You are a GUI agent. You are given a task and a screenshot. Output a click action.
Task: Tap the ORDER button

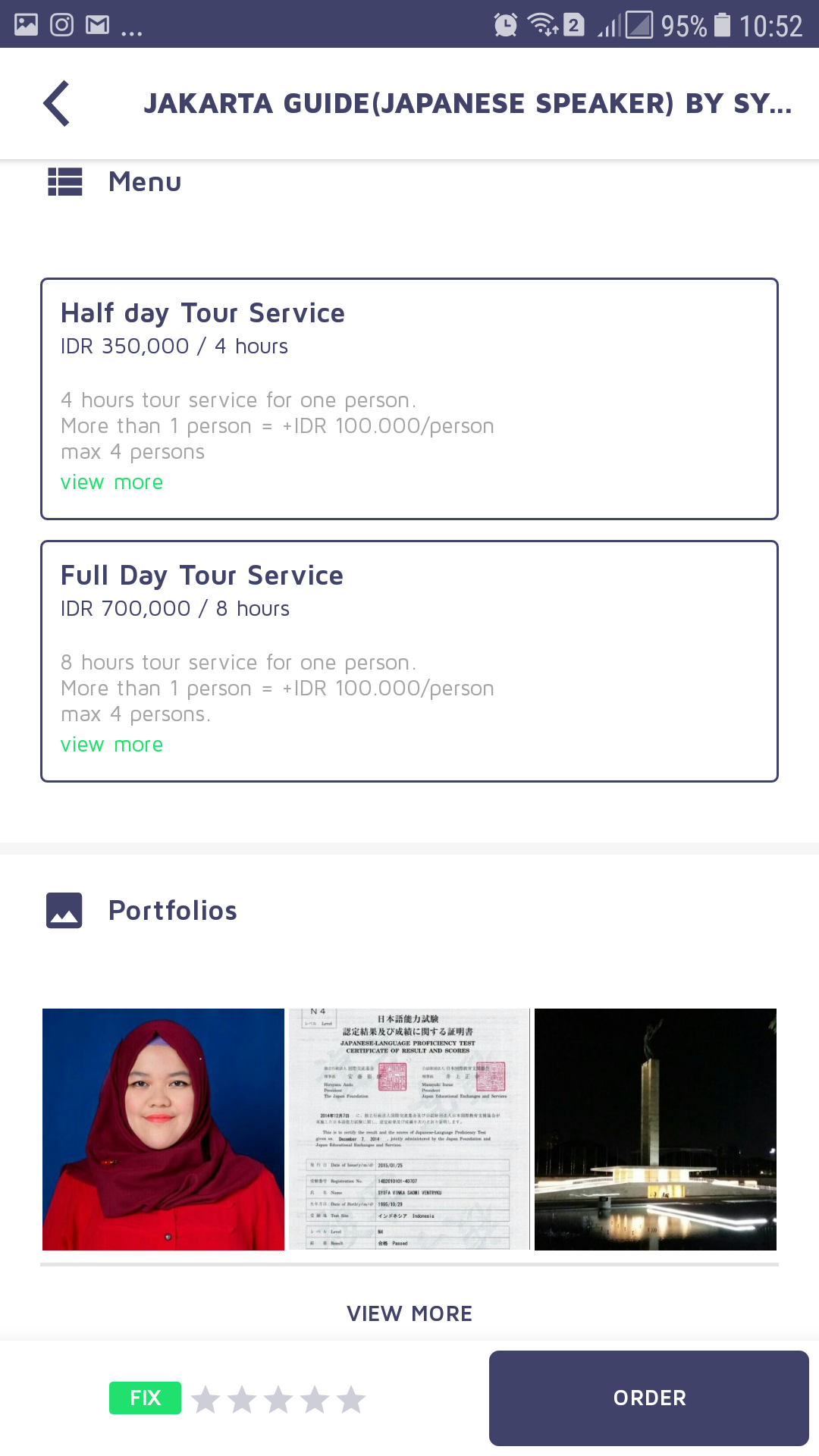(x=648, y=1398)
